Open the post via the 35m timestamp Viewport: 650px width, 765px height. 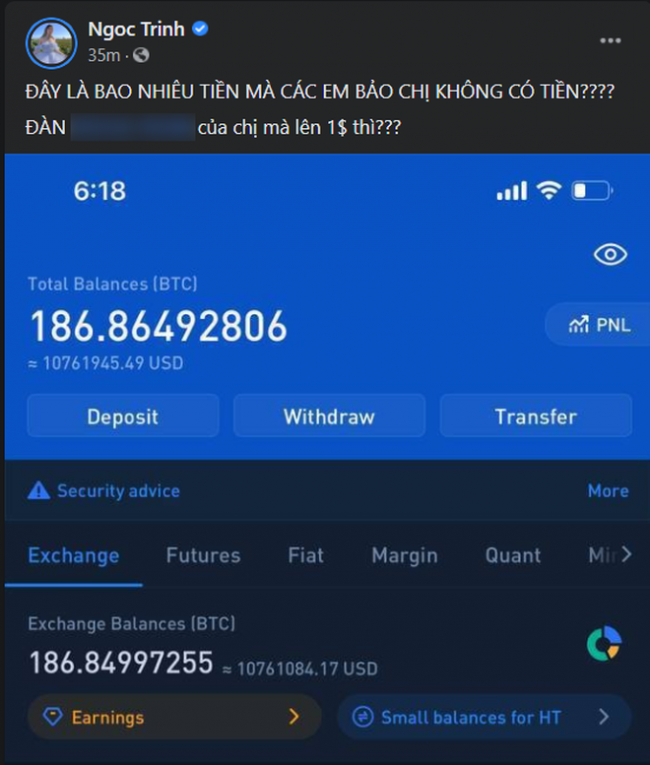[x=104, y=55]
